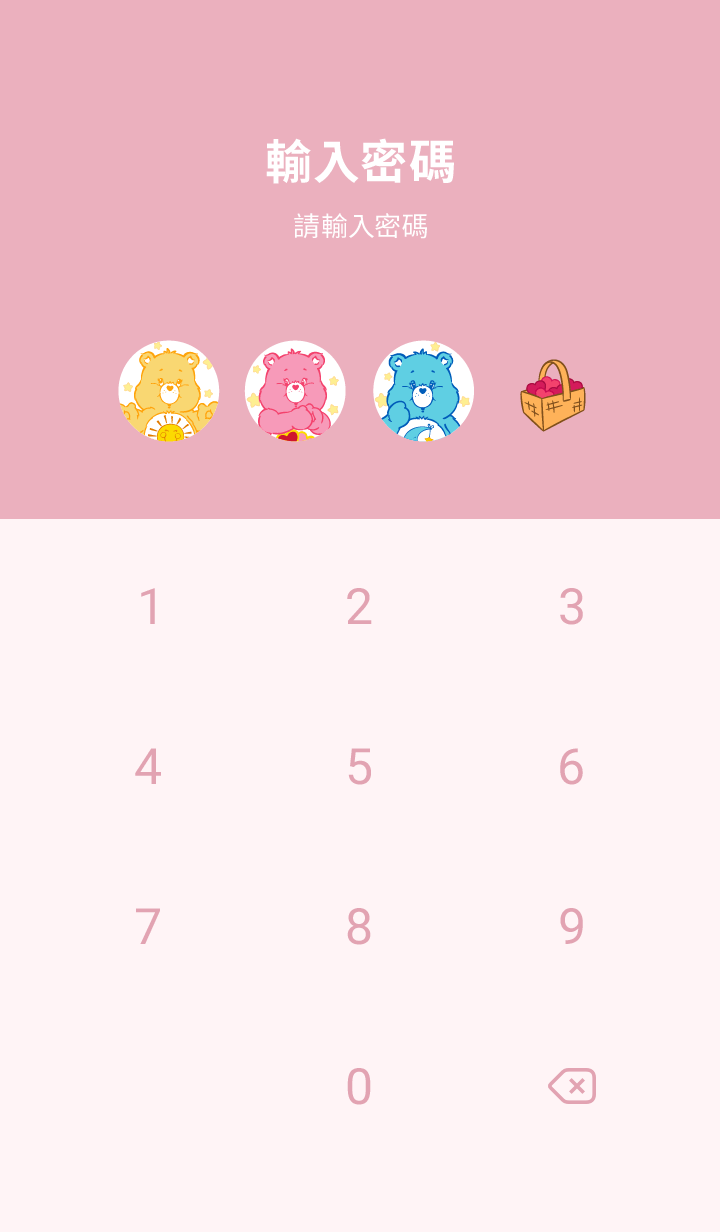The width and height of the screenshot is (720, 1232).
Task: Tap the number 0 key
Action: (359, 1087)
